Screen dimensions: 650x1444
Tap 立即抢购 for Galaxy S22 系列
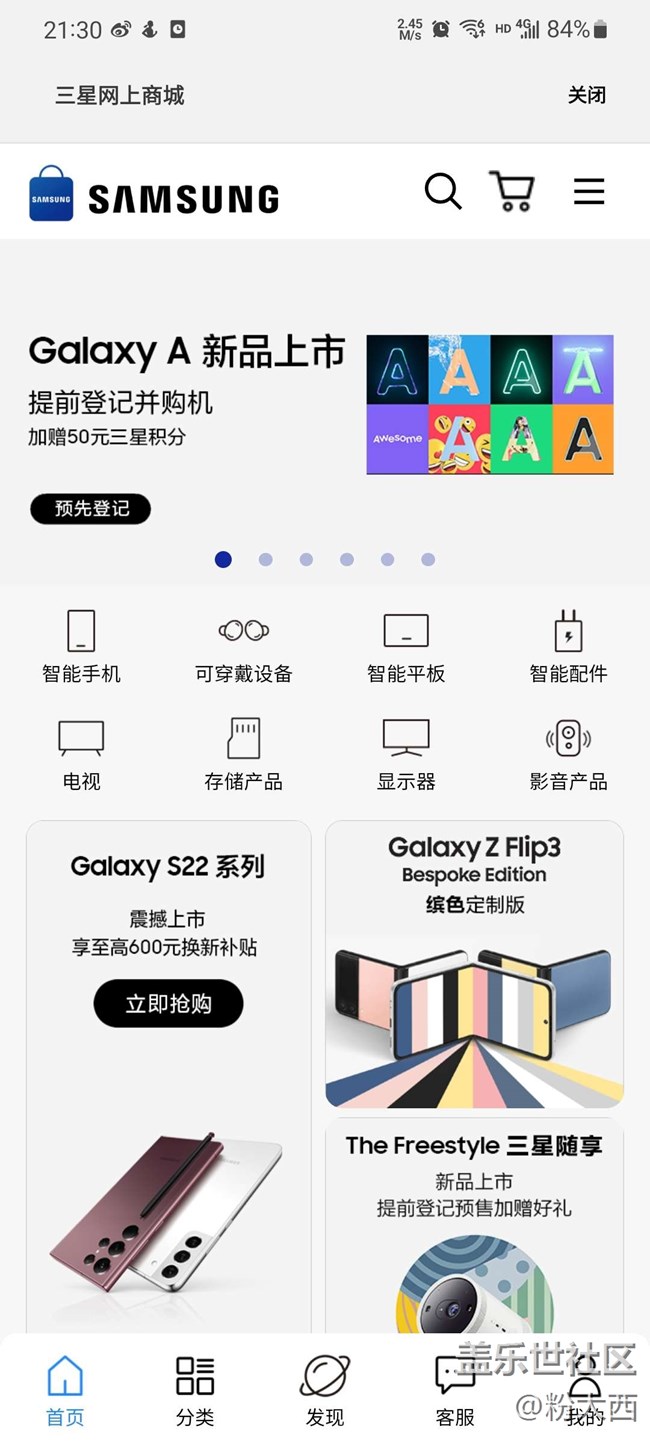click(168, 1003)
